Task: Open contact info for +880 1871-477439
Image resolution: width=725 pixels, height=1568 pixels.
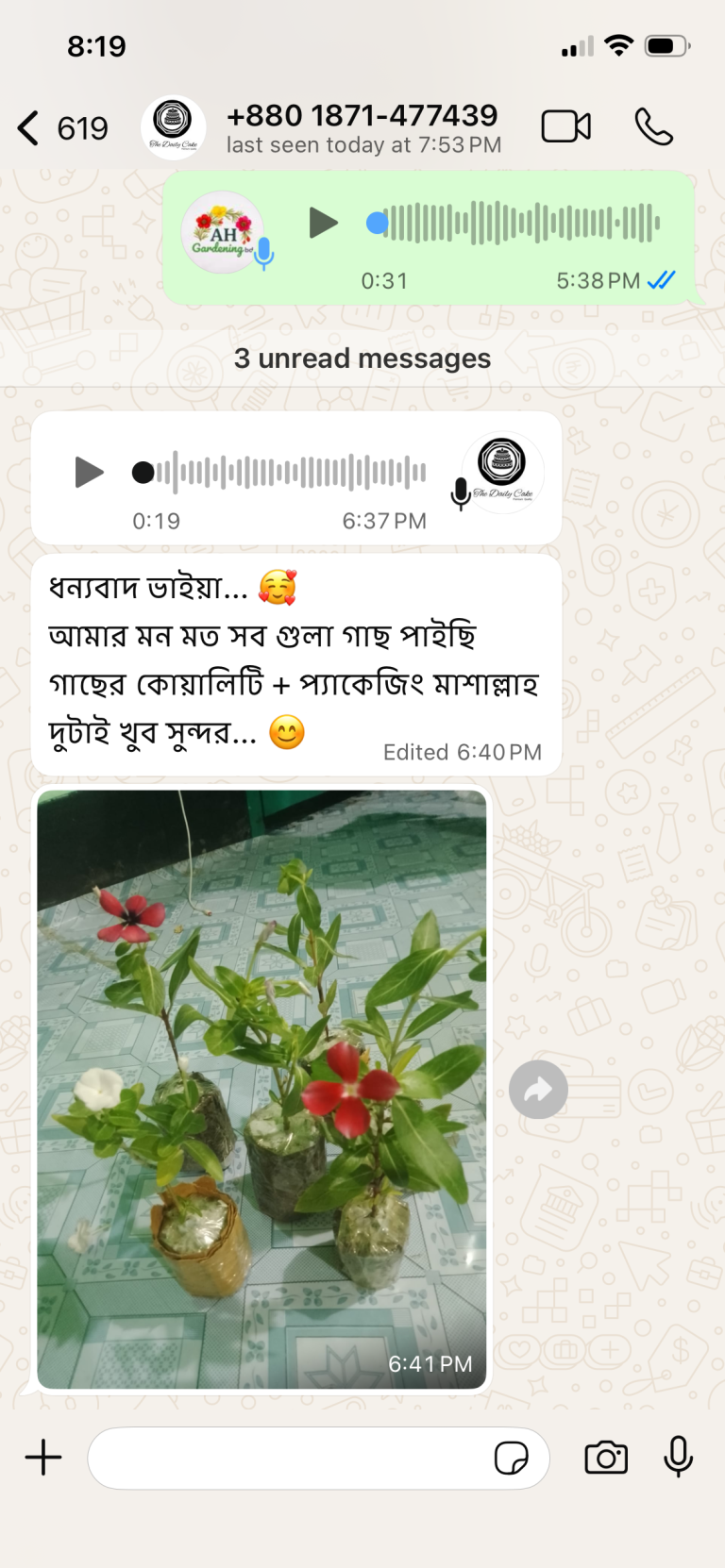Action: pyautogui.click(x=363, y=128)
